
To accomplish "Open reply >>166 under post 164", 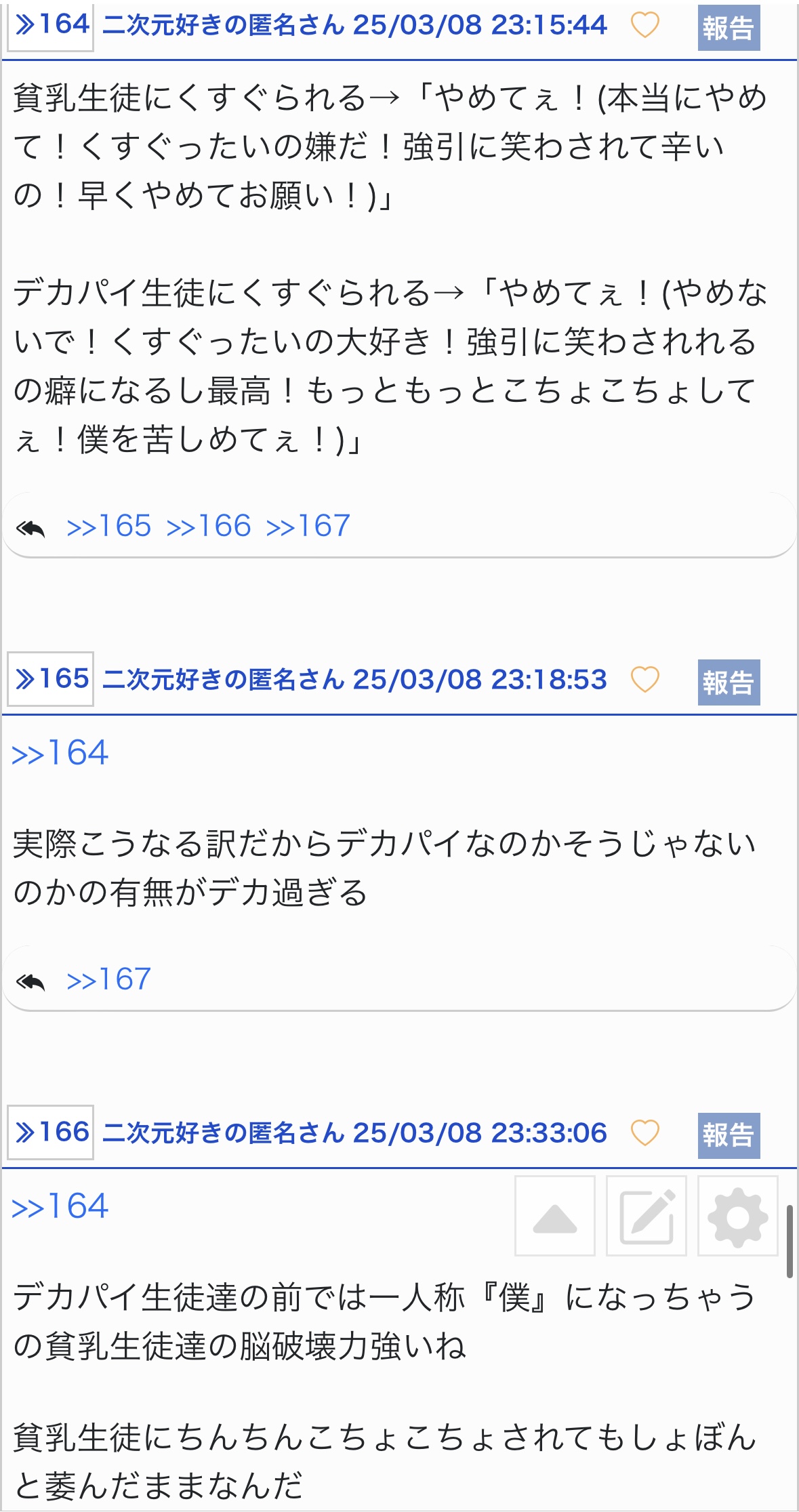I will tap(209, 527).
